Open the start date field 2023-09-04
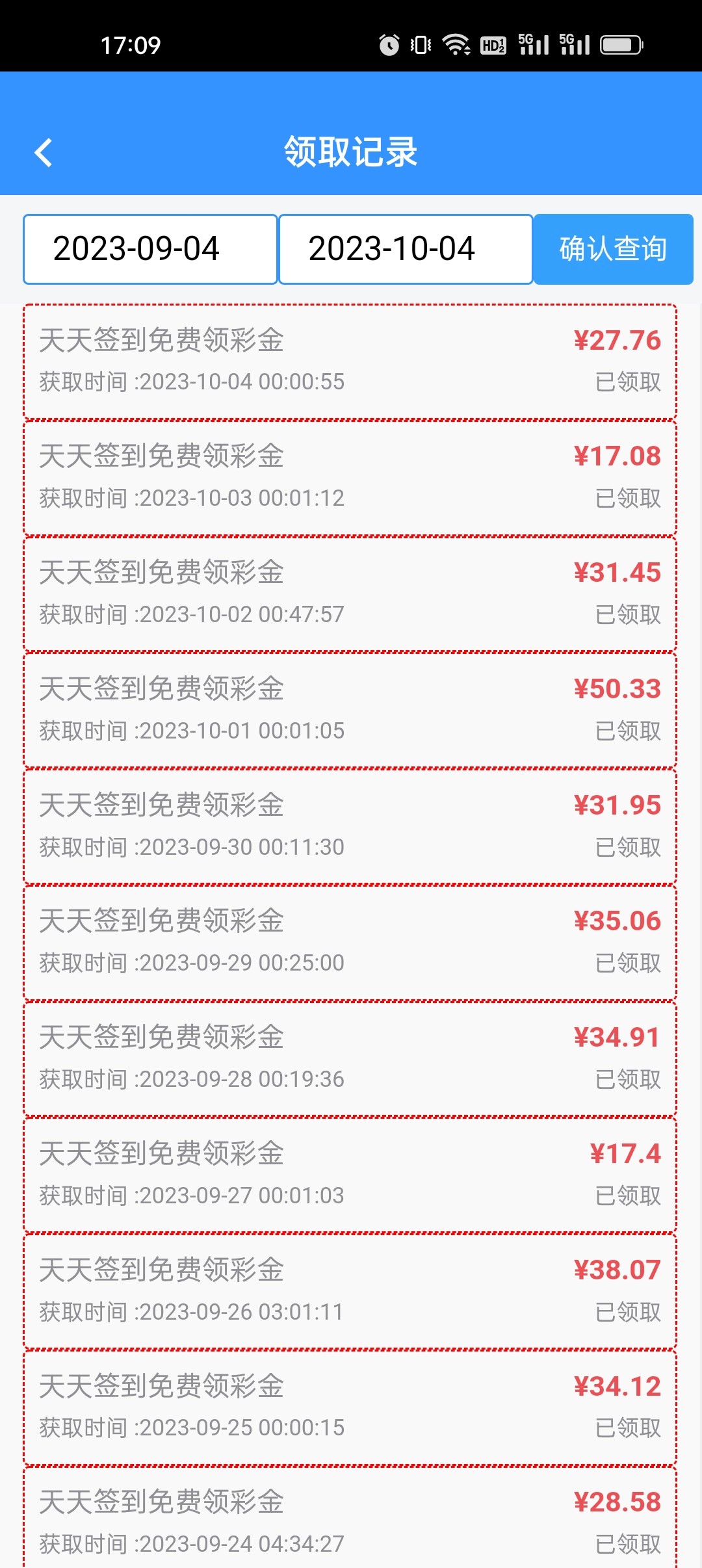The image size is (702, 1568). tap(150, 249)
